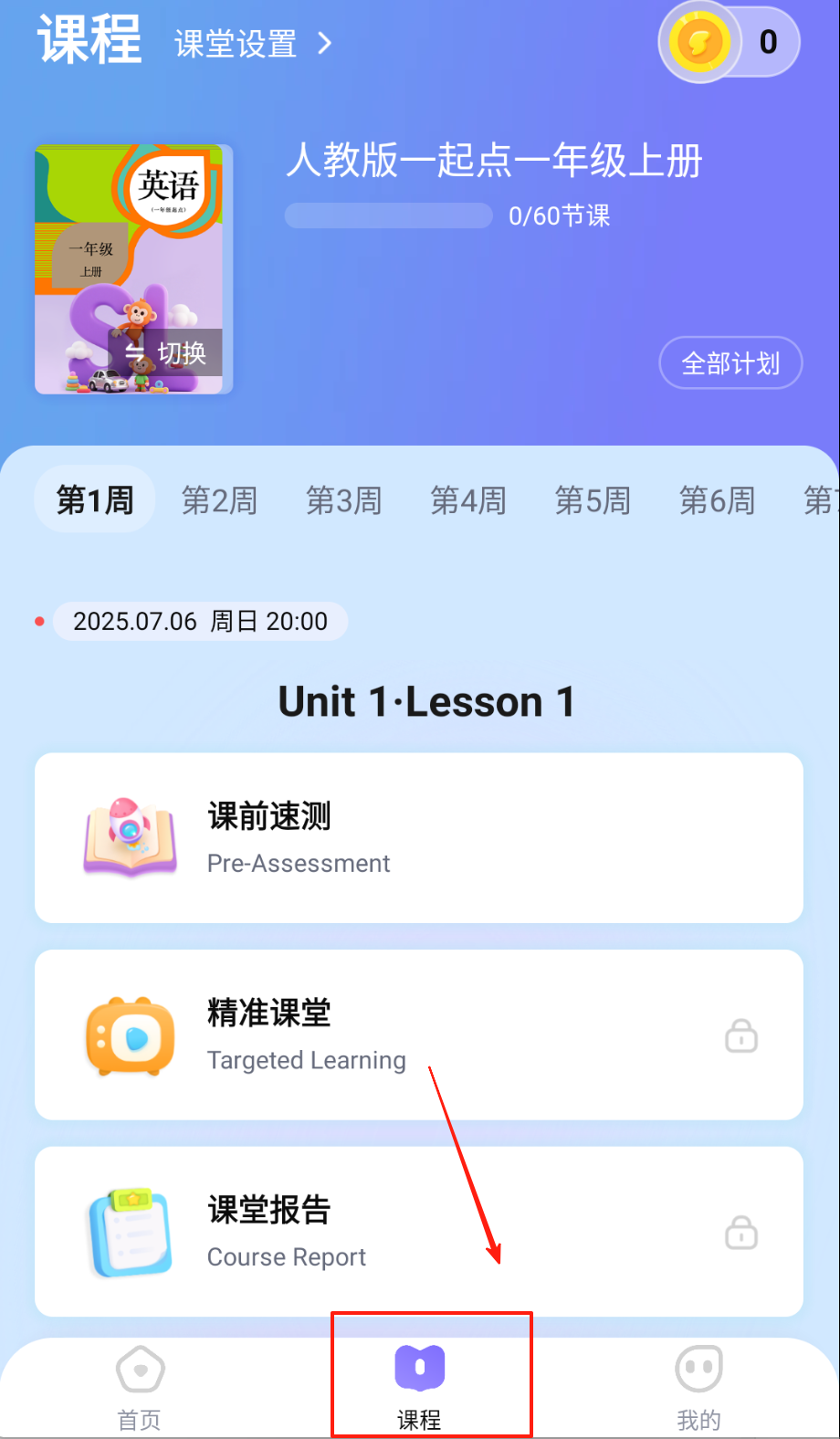This screenshot has height=1439, width=840.
Task: Select the 第1周 week tab
Action: click(95, 500)
